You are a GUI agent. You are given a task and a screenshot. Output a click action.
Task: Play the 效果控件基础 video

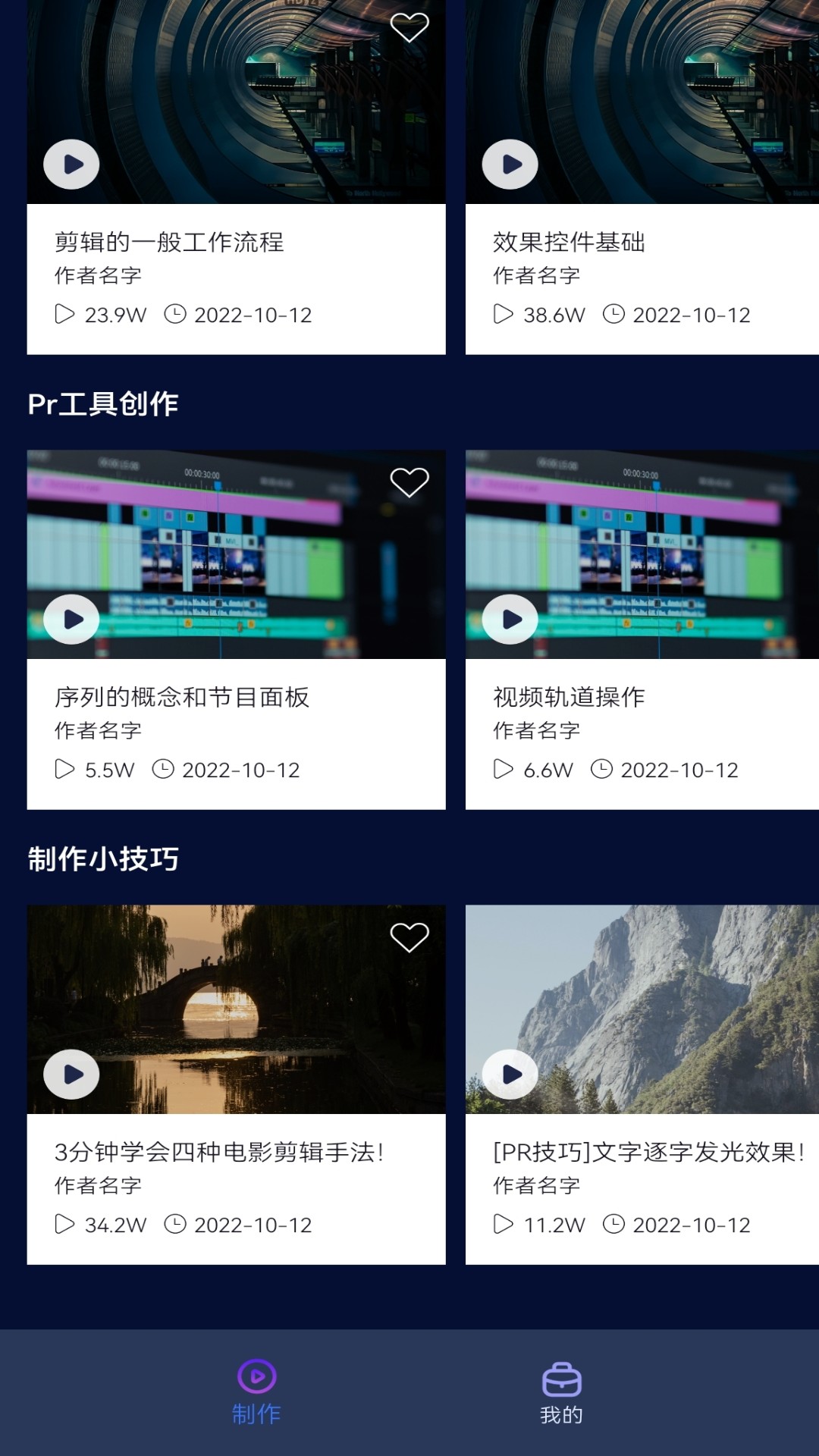pos(509,162)
